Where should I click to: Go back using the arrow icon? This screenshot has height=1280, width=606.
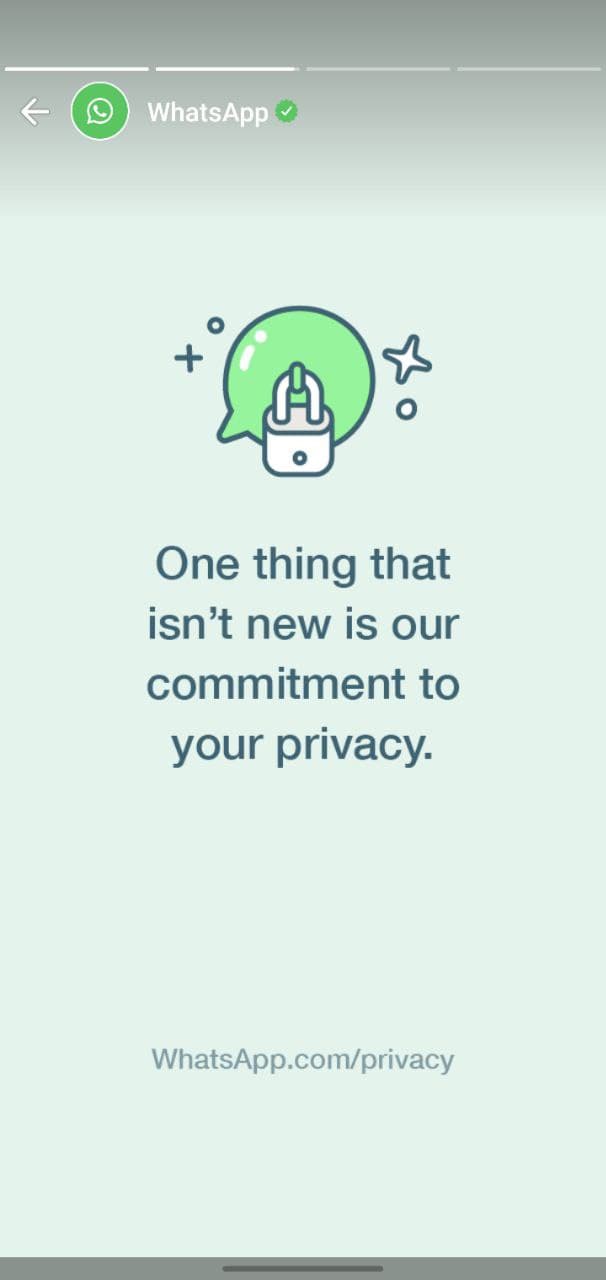point(35,112)
